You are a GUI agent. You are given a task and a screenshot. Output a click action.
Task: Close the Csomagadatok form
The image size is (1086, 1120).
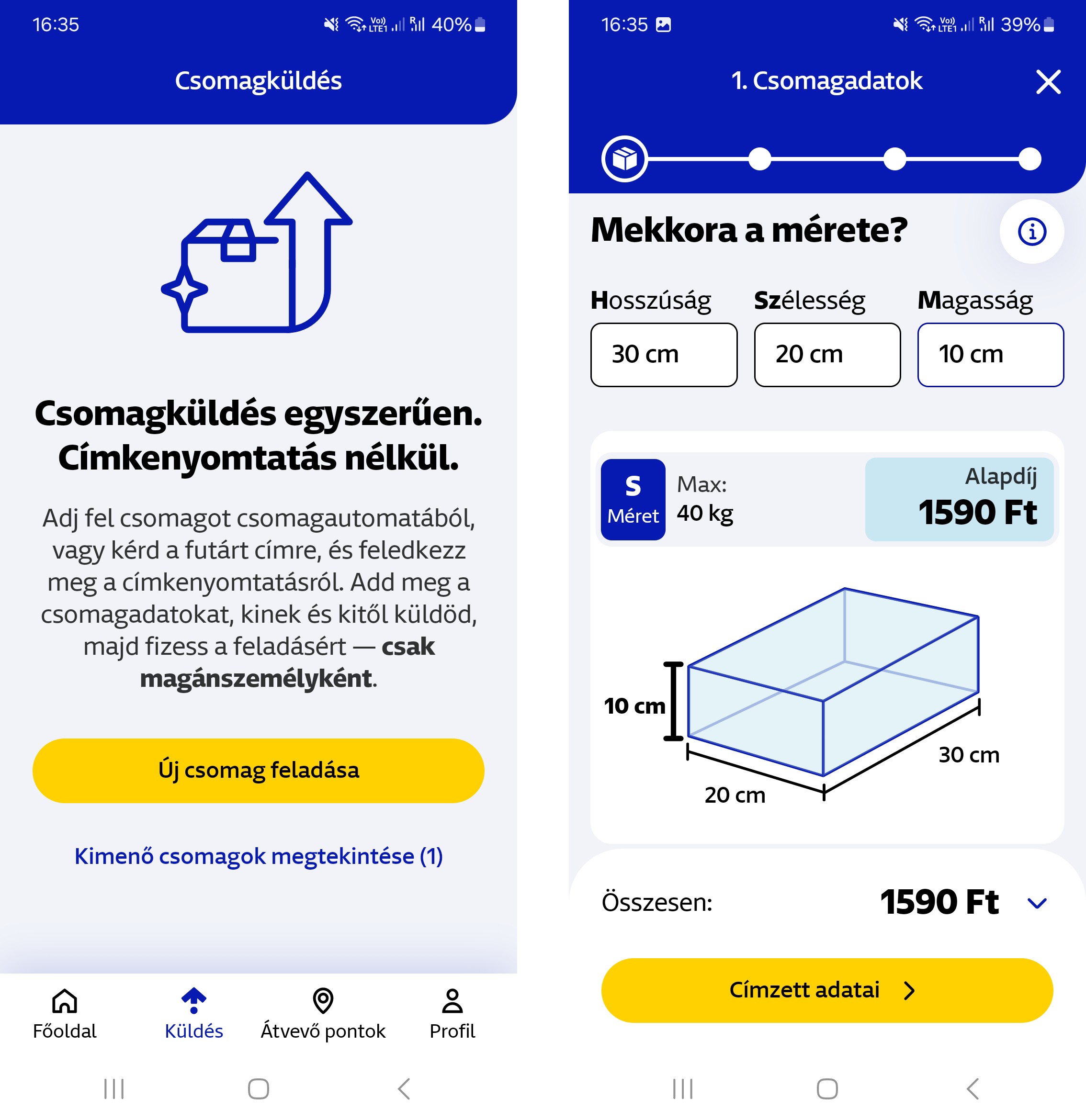pos(1048,82)
